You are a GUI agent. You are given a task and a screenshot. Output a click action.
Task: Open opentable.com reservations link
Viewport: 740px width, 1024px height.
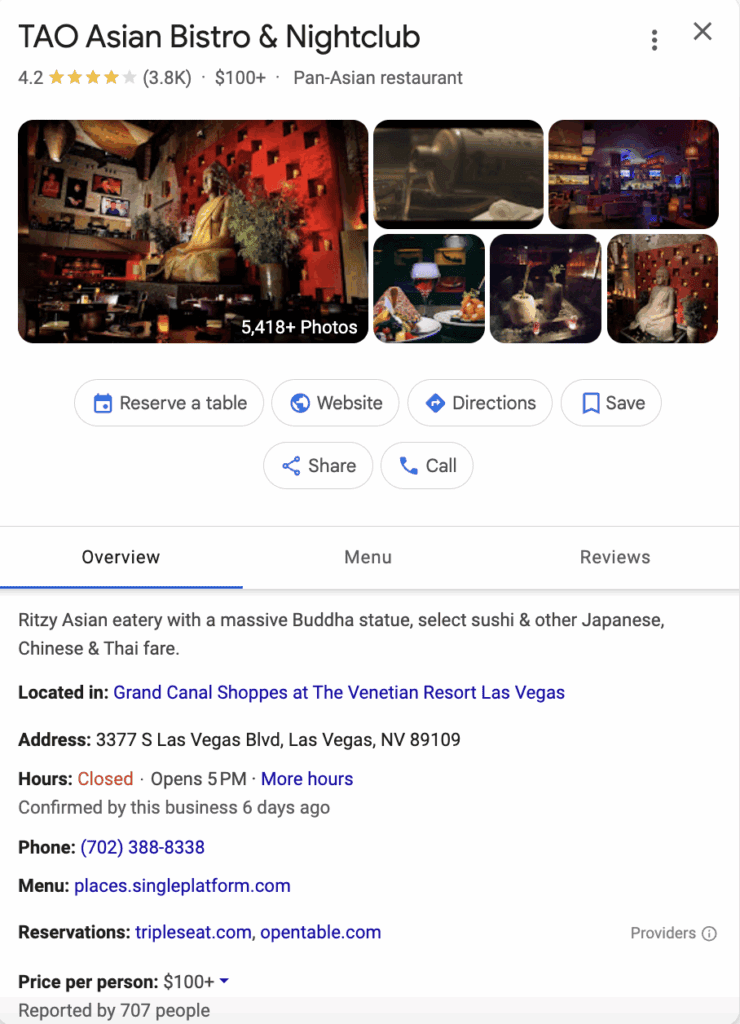[320, 932]
